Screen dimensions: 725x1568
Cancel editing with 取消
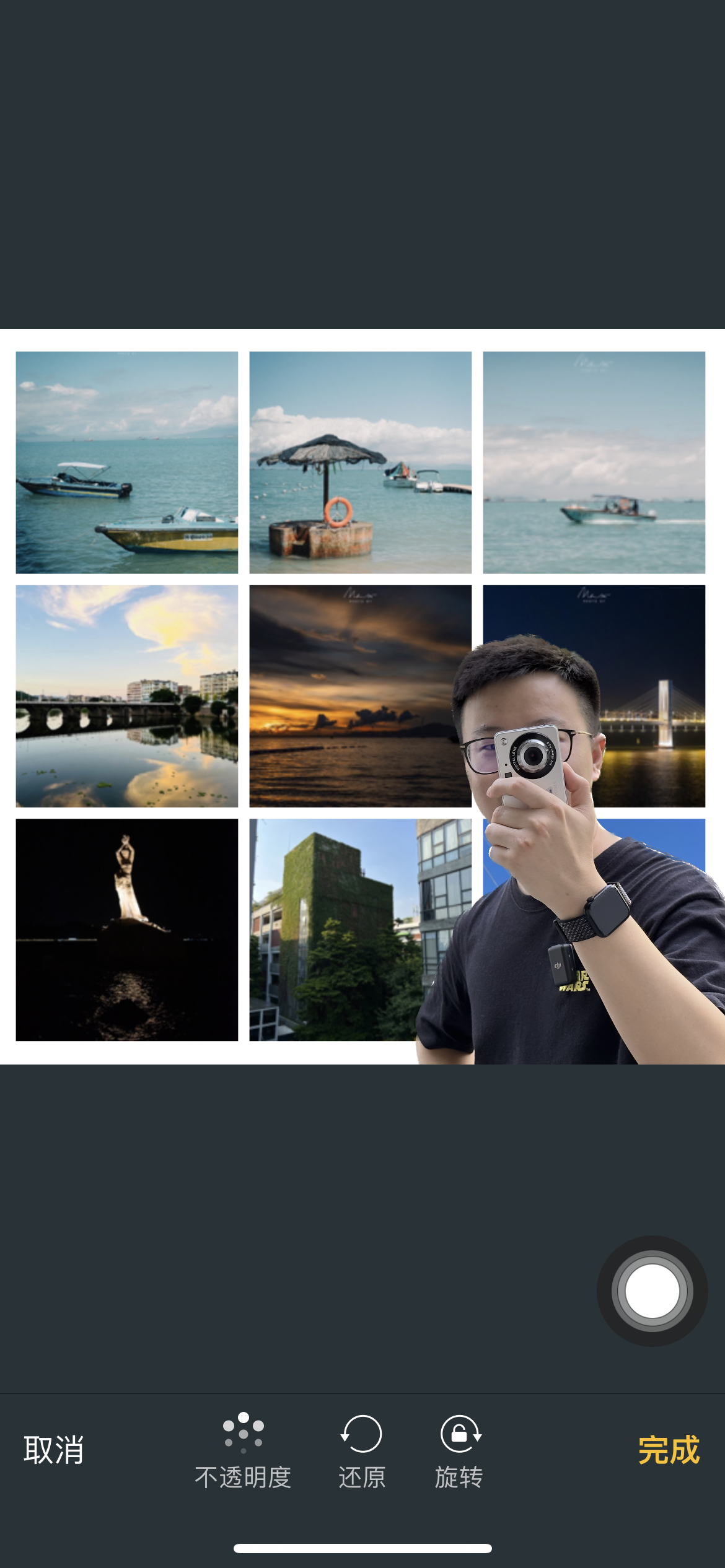click(x=54, y=1450)
